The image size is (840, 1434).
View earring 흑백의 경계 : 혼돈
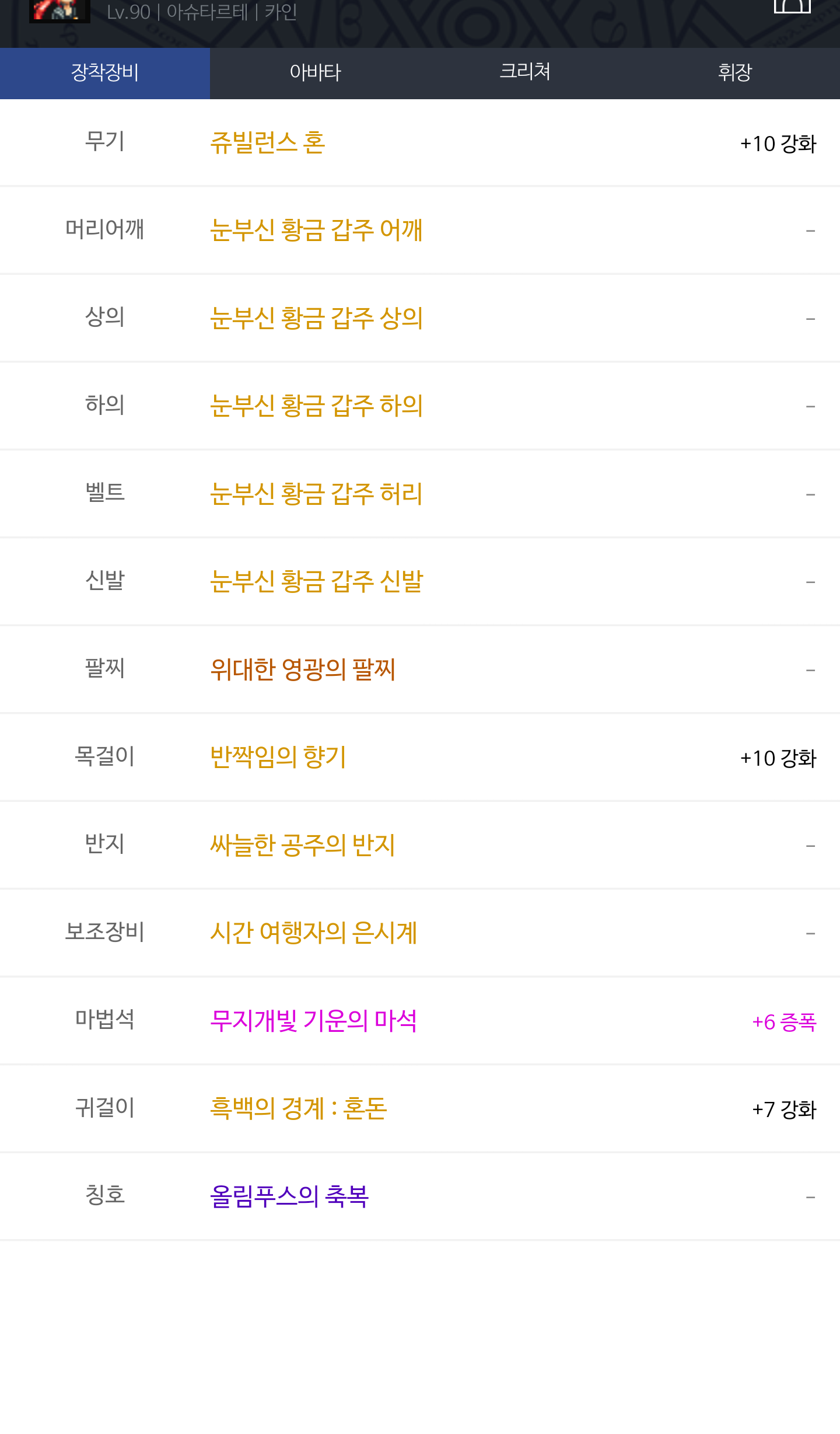coord(298,1109)
